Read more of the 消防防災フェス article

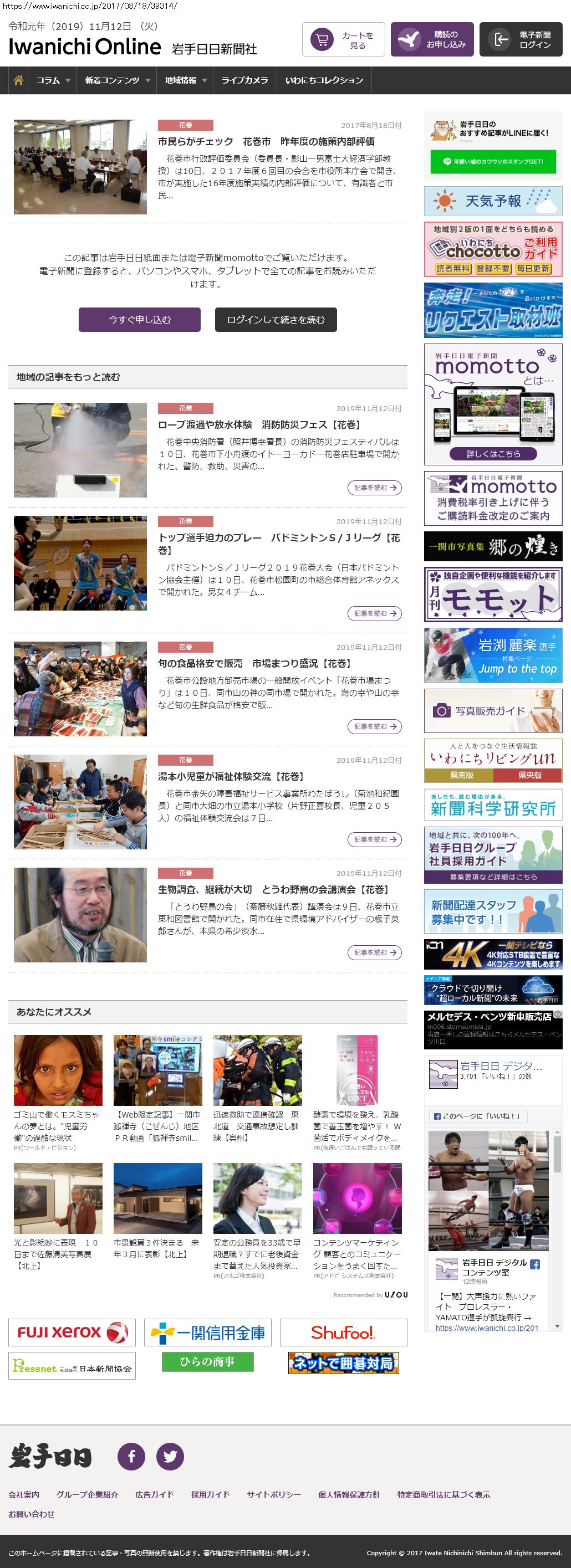pyautogui.click(x=374, y=488)
